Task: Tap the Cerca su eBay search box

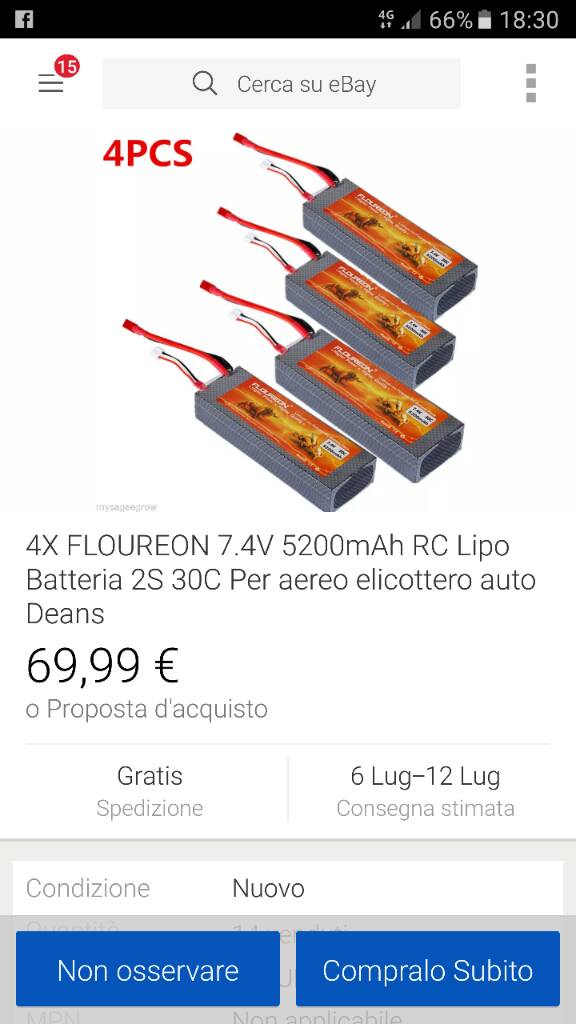Action: [x=281, y=84]
